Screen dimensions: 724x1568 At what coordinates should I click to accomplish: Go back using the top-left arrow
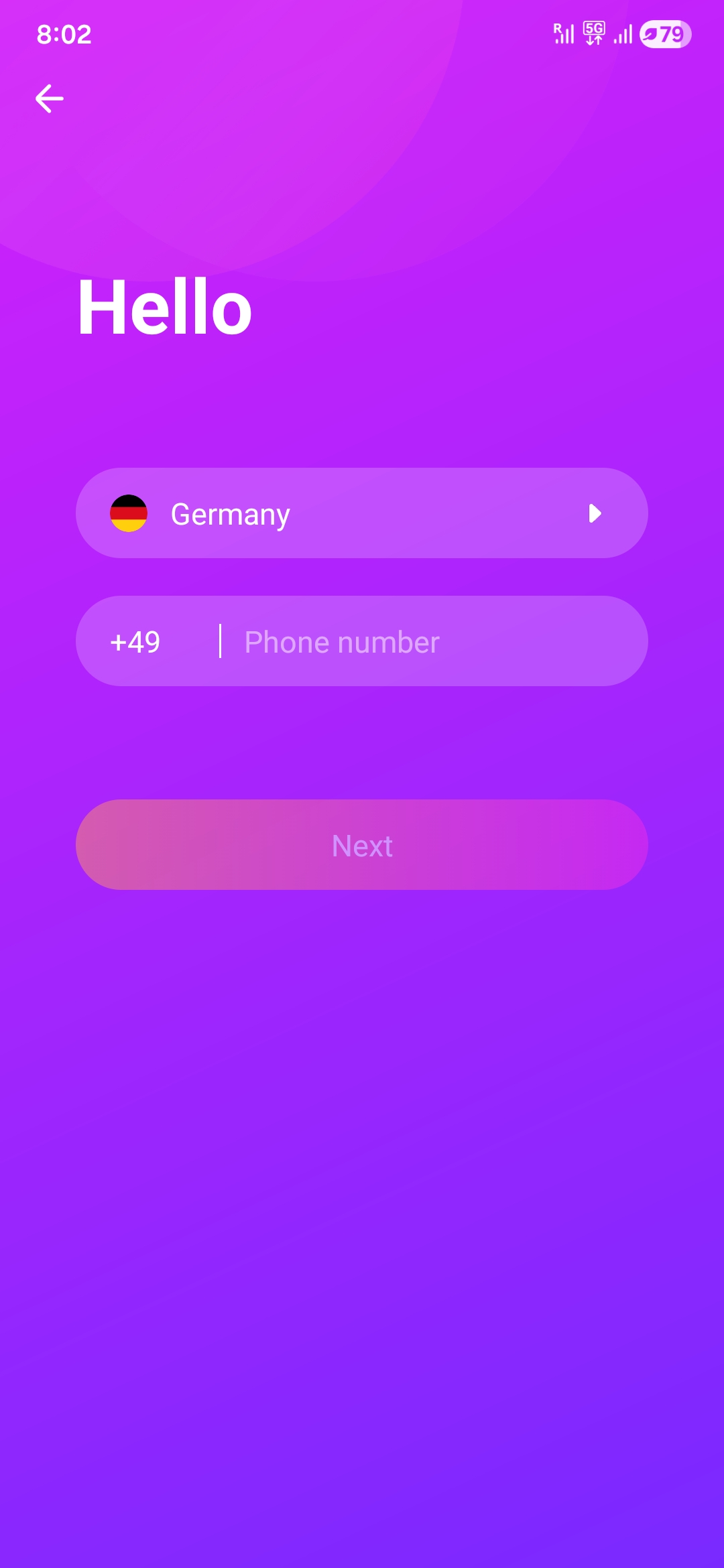(x=49, y=99)
